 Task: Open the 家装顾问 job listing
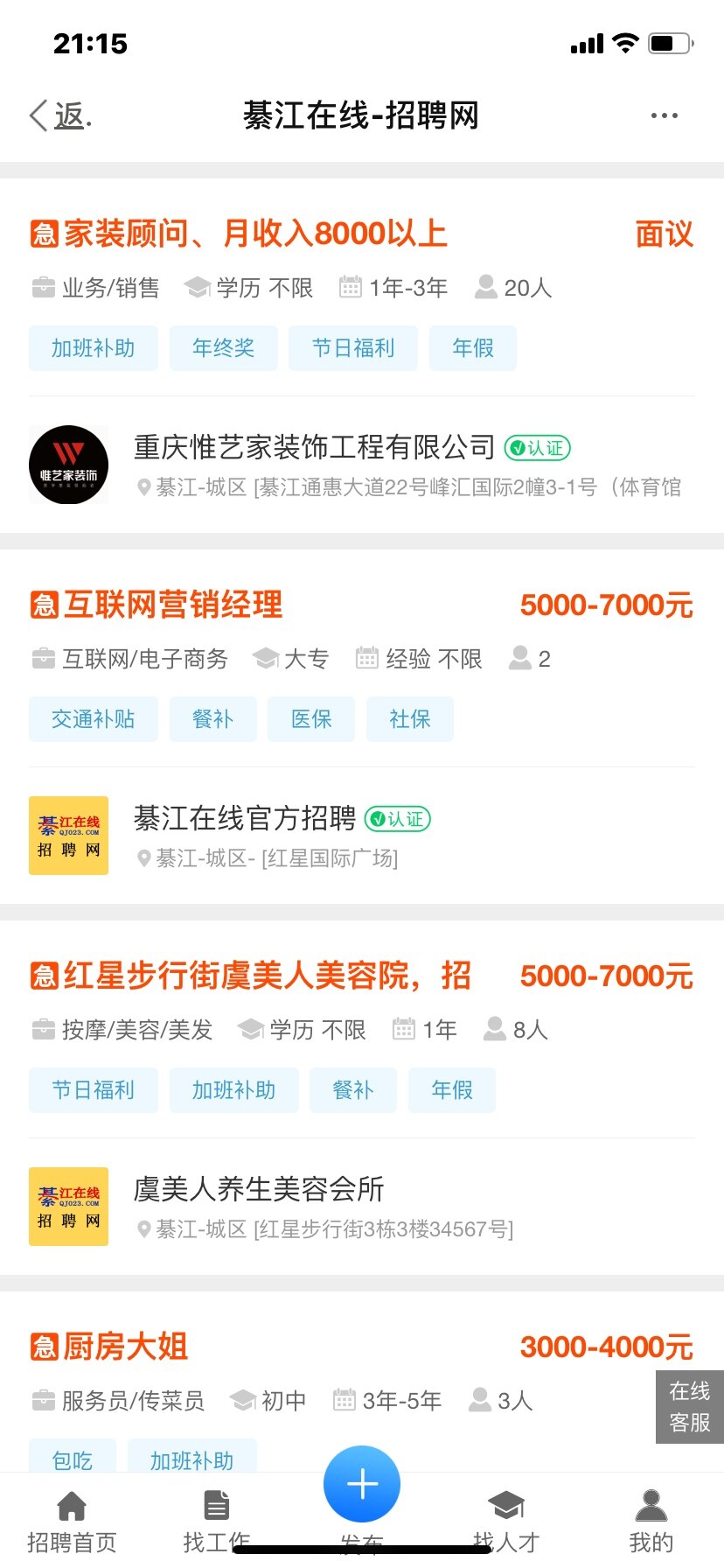coord(255,234)
